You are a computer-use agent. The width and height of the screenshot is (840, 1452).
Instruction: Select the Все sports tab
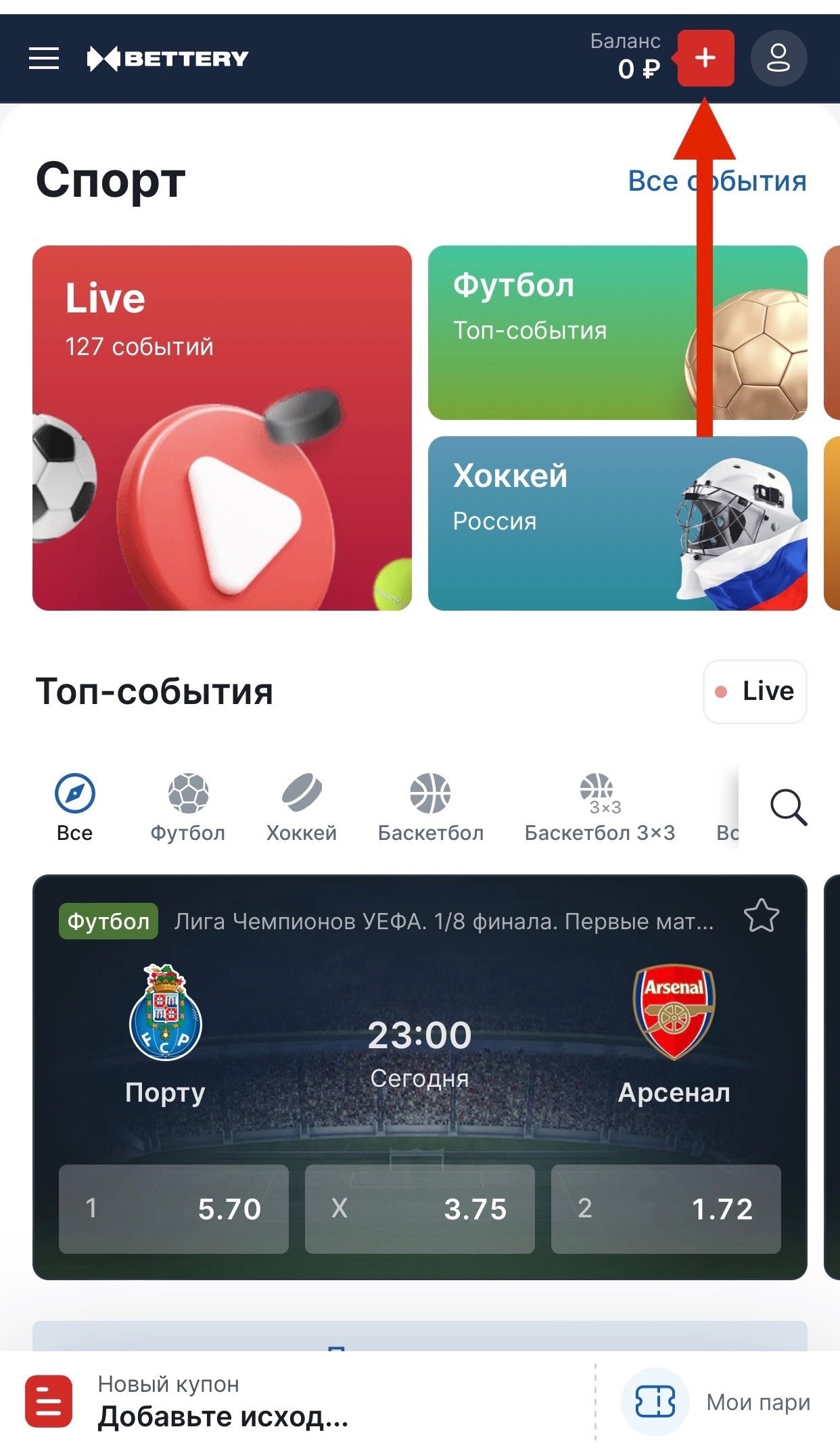pos(74,807)
